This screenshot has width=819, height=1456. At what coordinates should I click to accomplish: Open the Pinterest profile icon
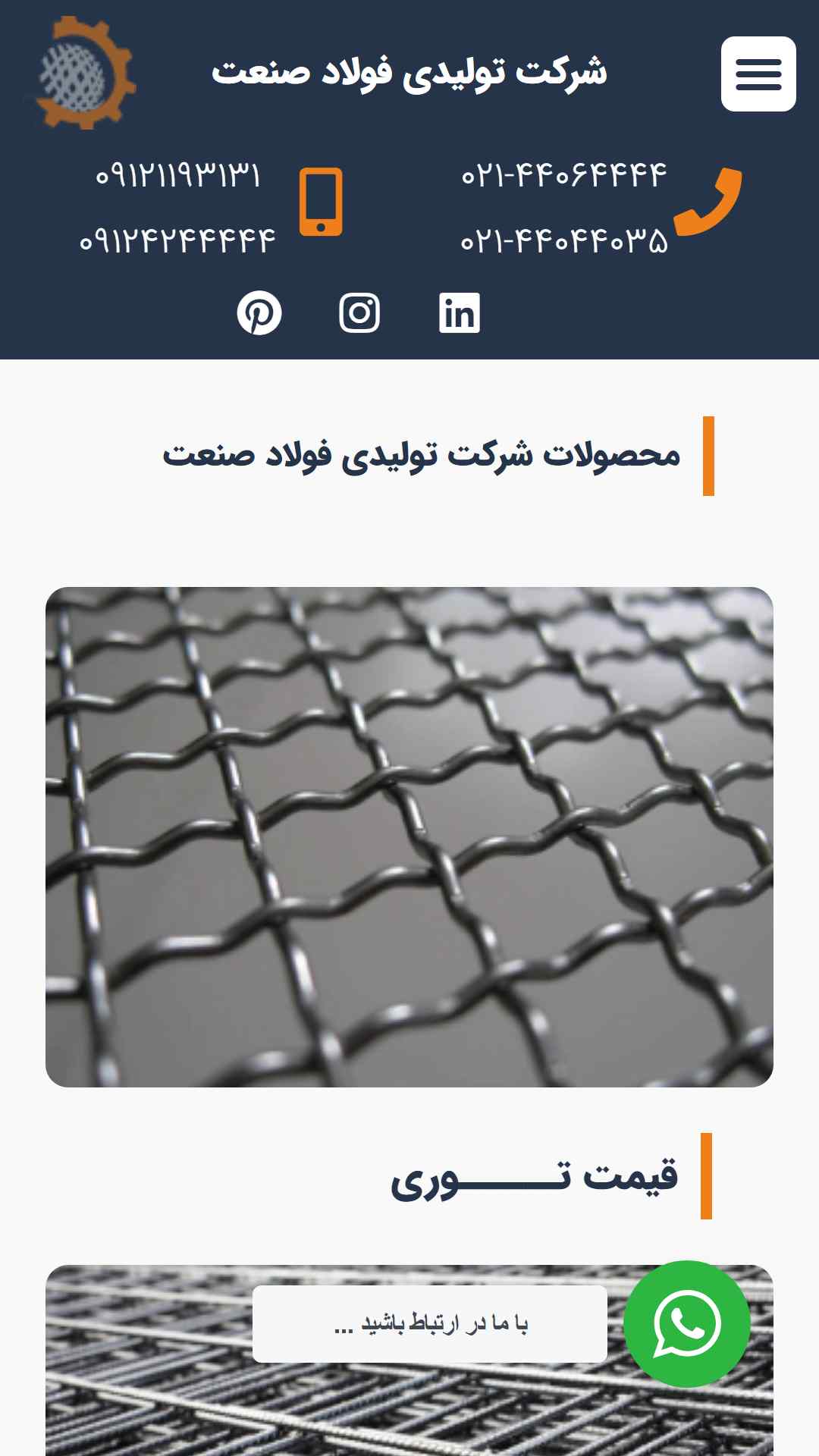(259, 312)
